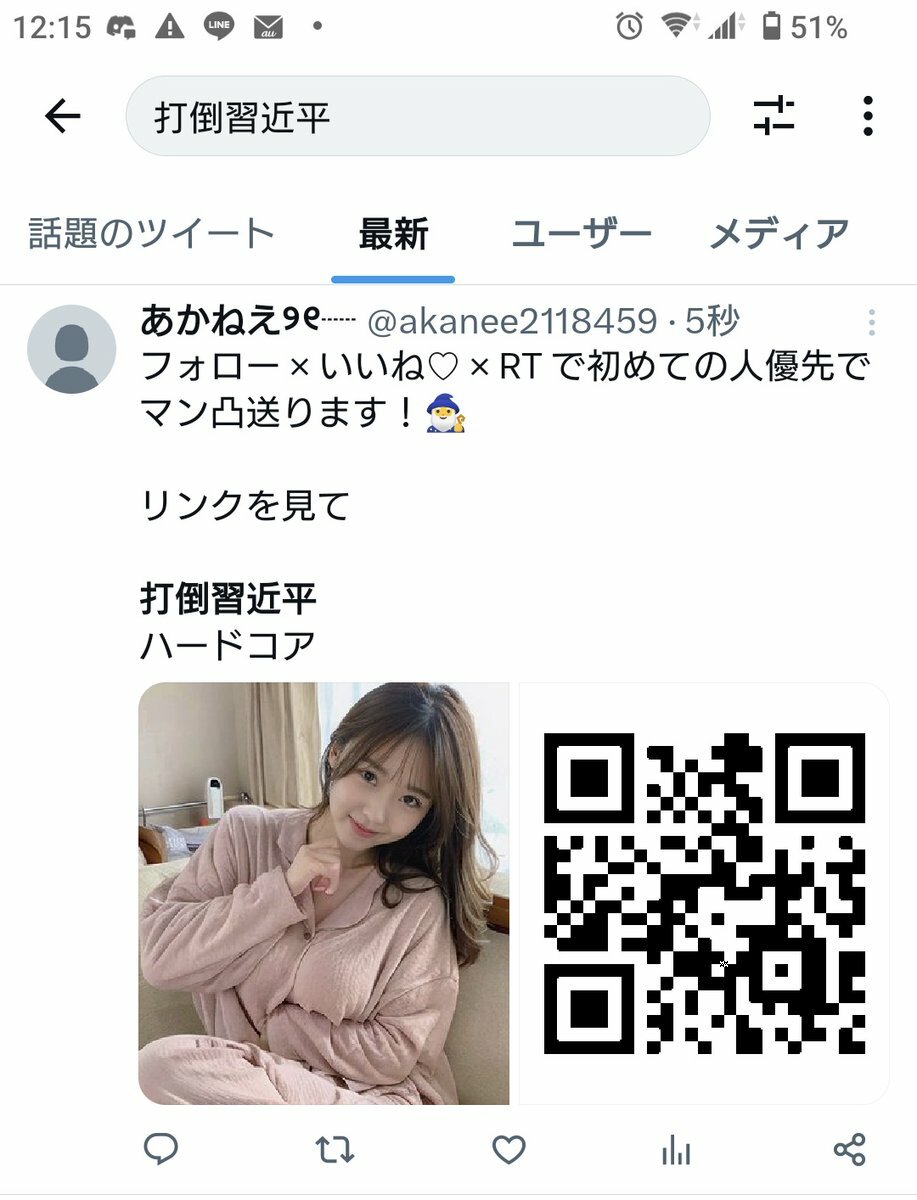Tap the 打倒習近平 search field

(x=417, y=117)
